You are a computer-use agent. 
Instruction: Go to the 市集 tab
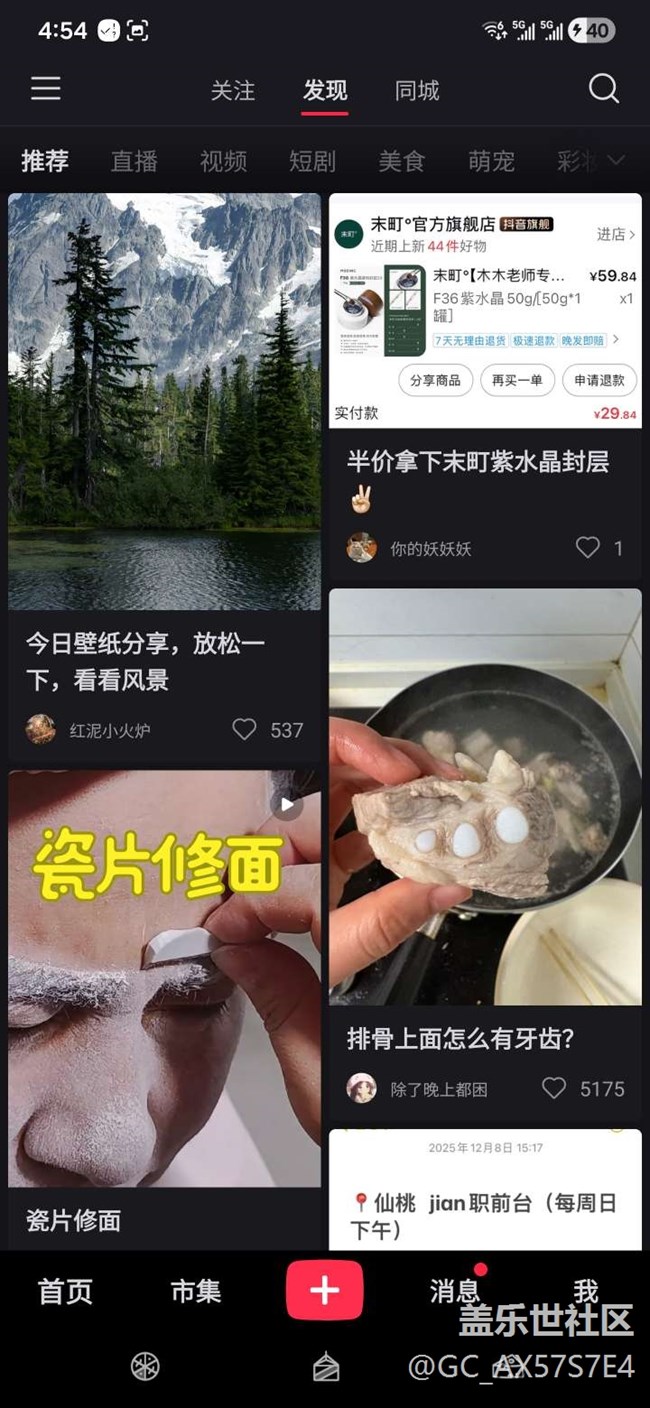pyautogui.click(x=195, y=1291)
